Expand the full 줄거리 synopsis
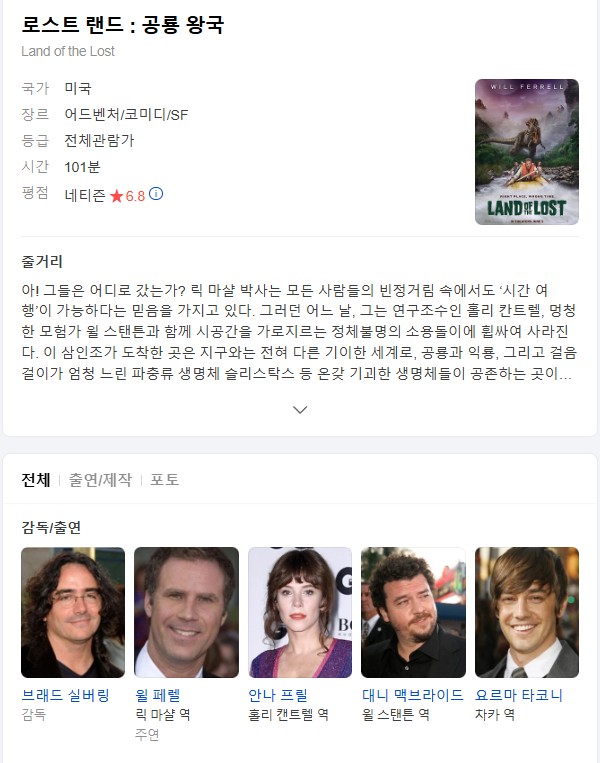 click(300, 409)
